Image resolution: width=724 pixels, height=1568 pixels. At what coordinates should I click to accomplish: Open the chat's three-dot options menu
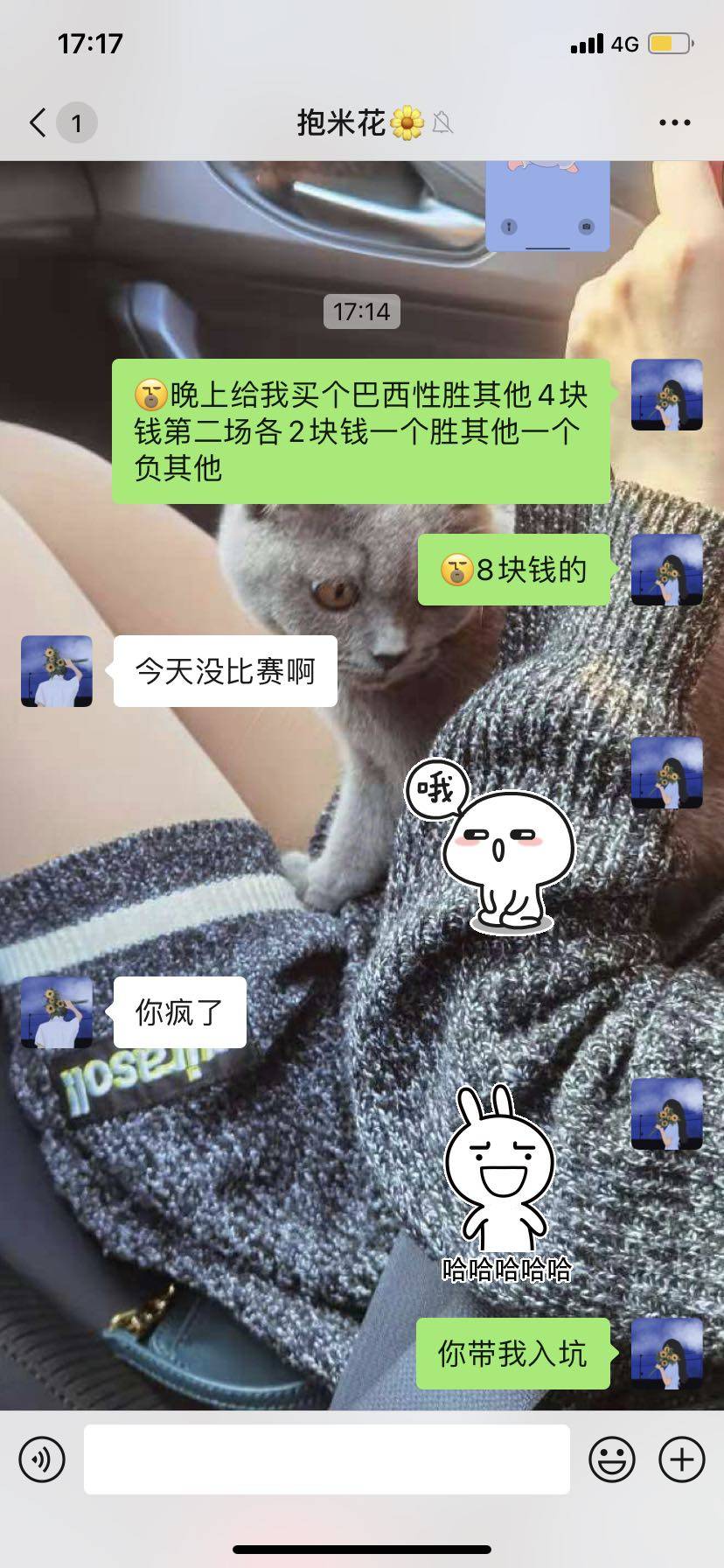tap(674, 122)
